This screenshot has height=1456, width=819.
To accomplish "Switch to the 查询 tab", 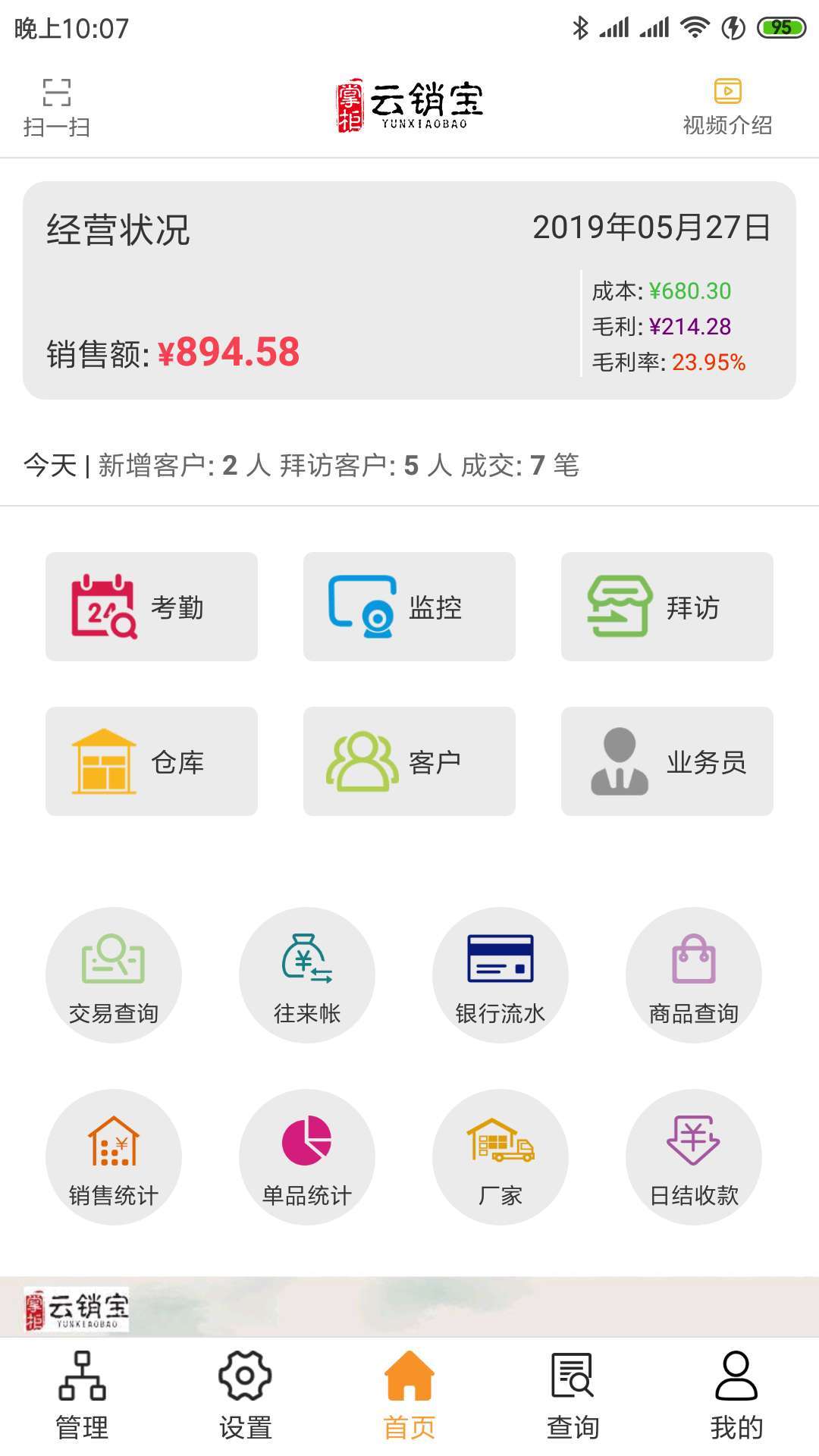I will pyautogui.click(x=573, y=1395).
